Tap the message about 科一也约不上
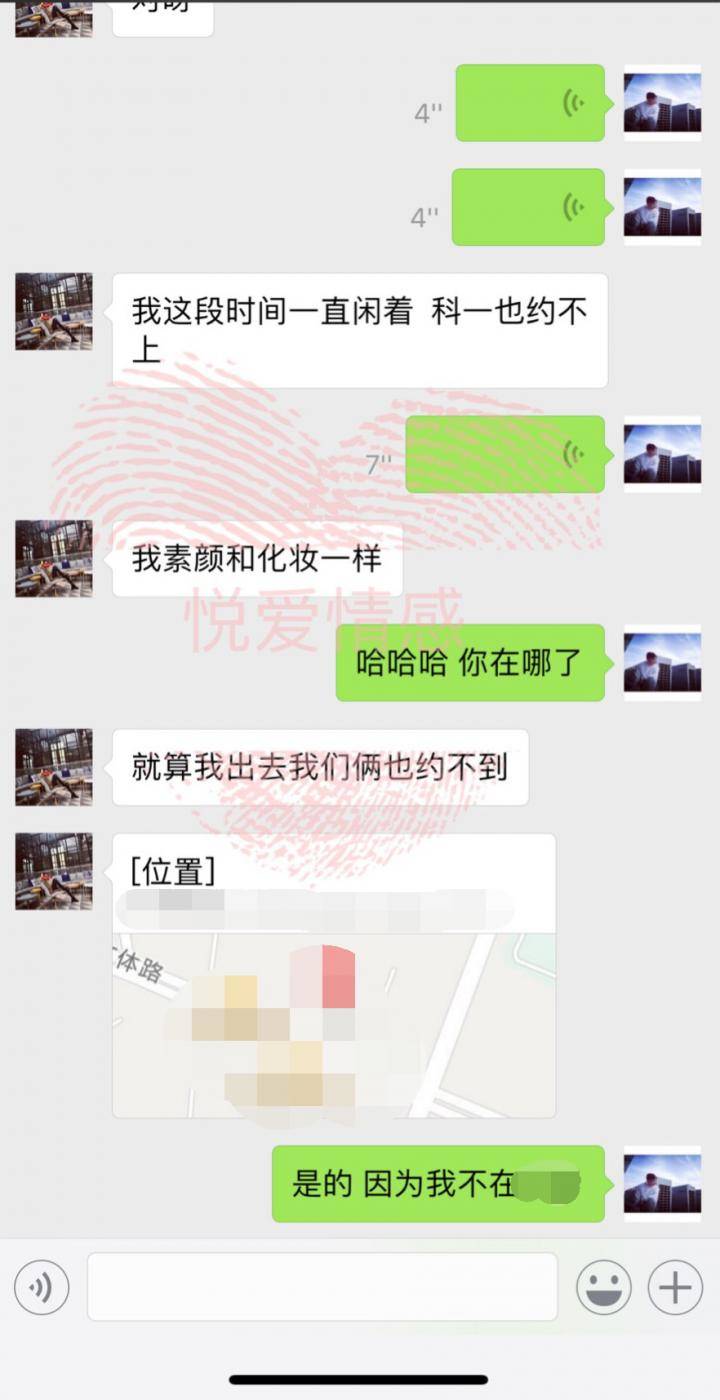Screen dimensions: 720x1400 (x=360, y=328)
